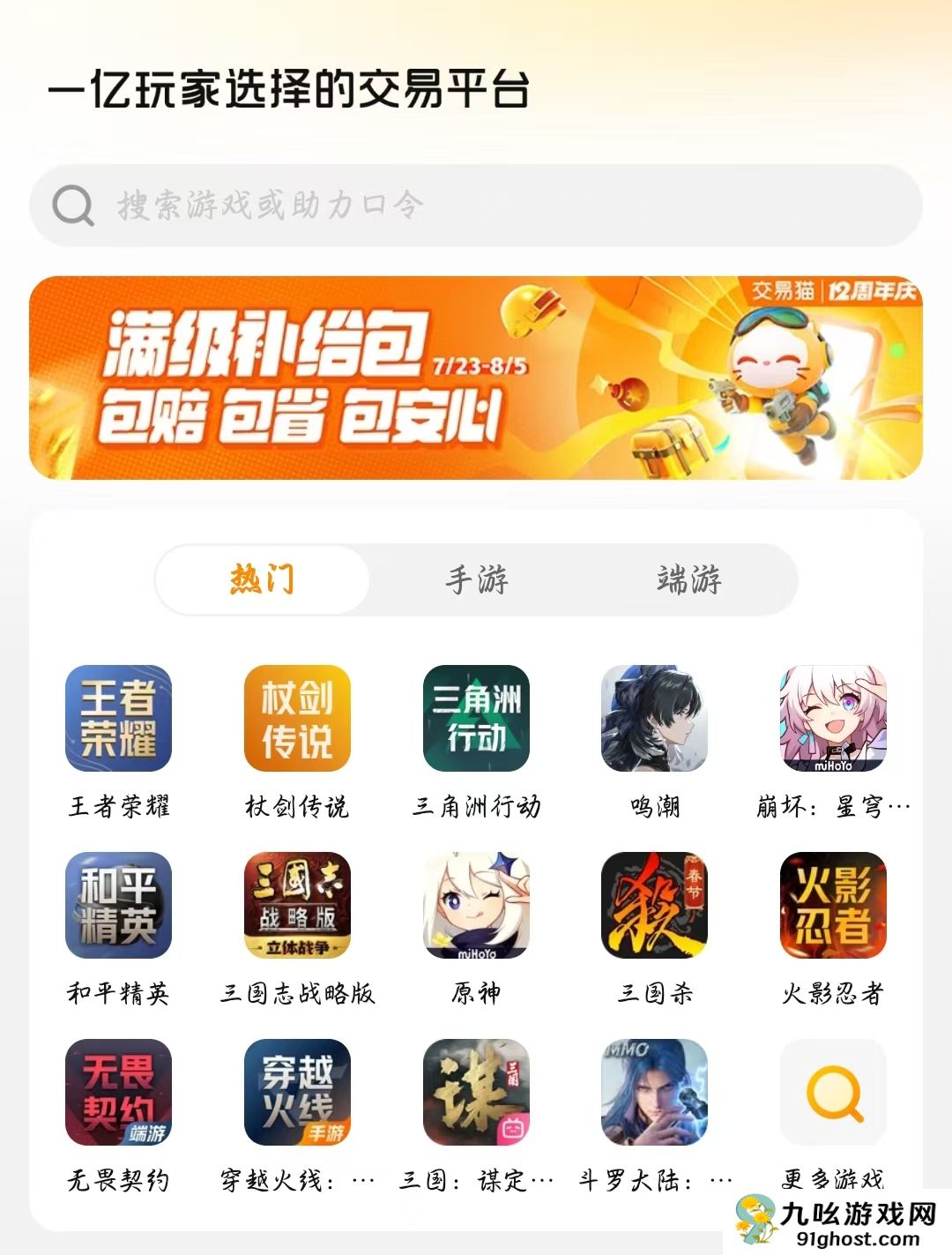Viewport: 952px width, 1255px height.
Task: Open the 三角洲行动 game icon
Action: point(476,719)
